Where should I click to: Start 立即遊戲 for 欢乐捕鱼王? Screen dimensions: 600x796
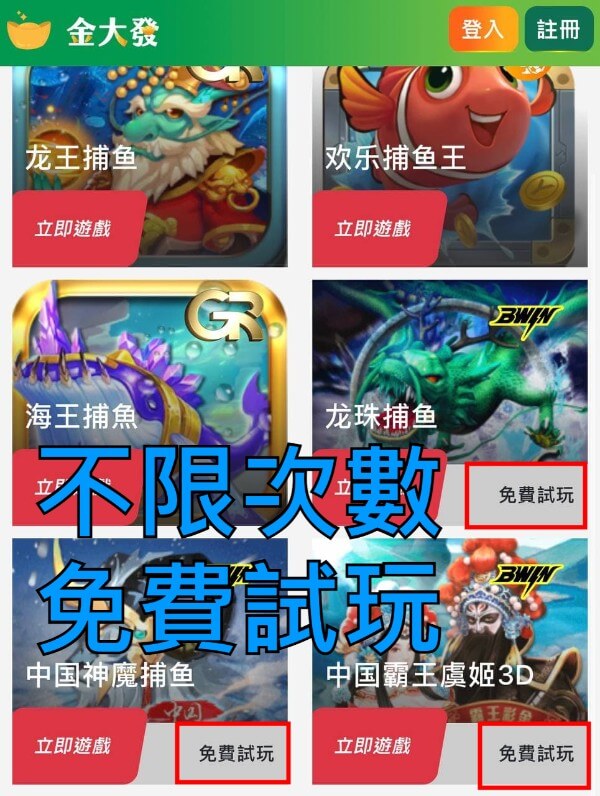click(374, 229)
